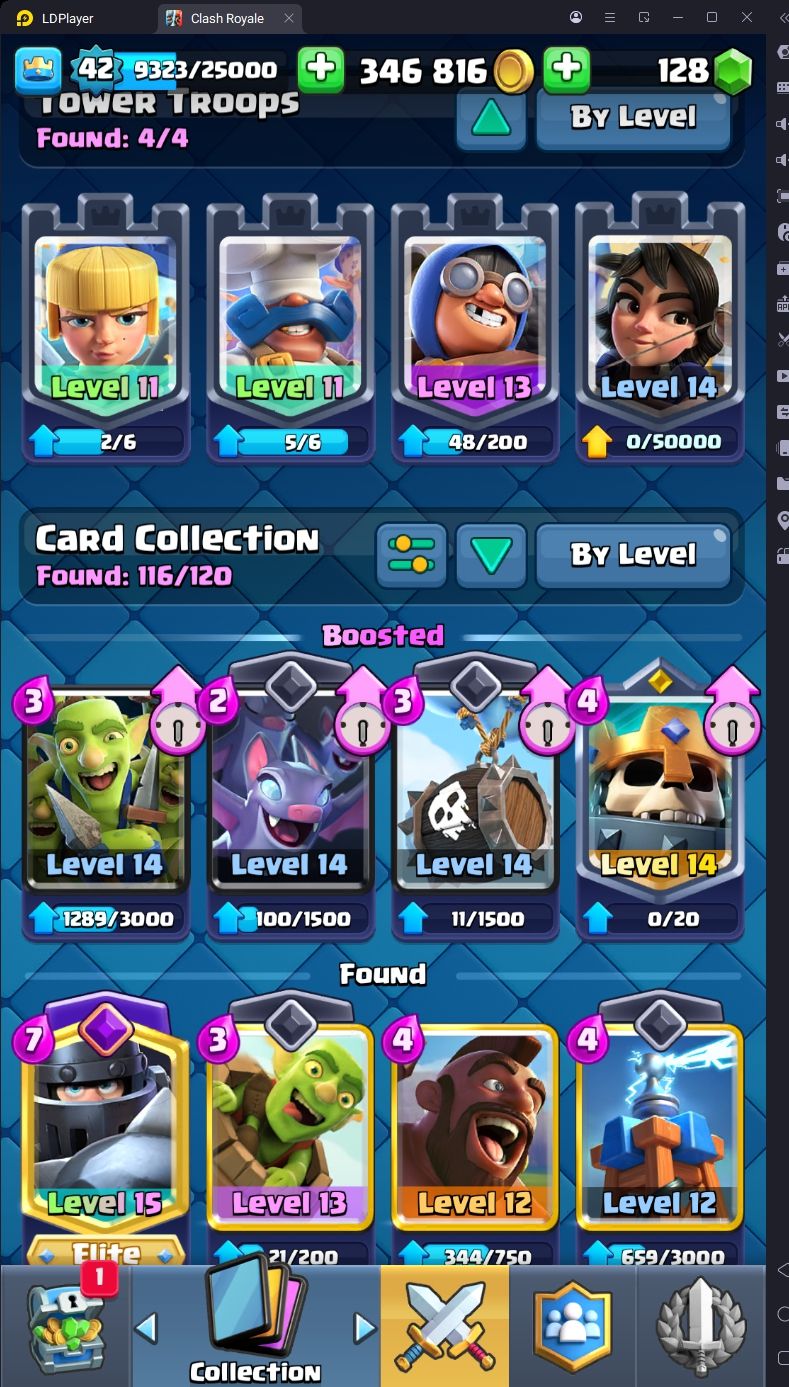
Task: Switch to the Battle tab
Action: [444, 1325]
